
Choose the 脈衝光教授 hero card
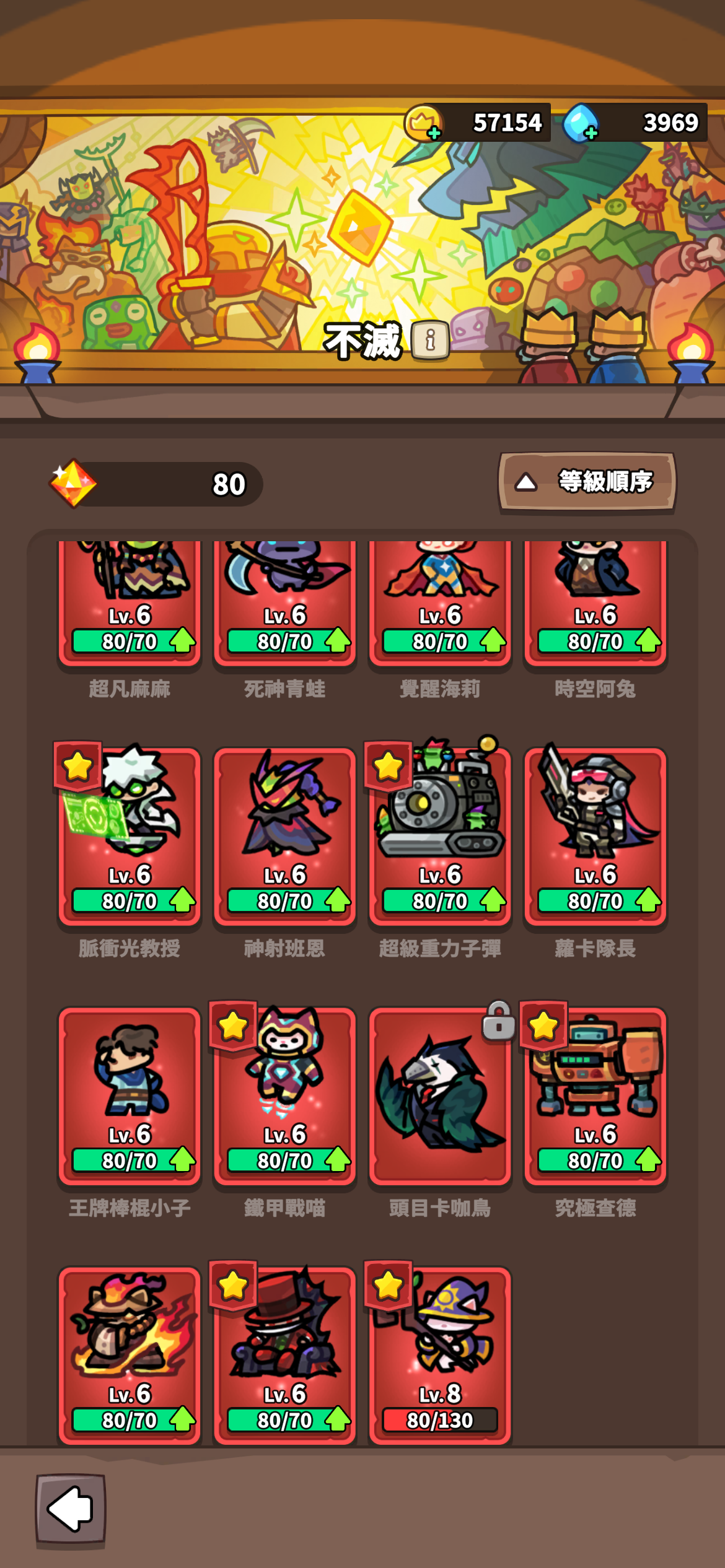coord(130,836)
